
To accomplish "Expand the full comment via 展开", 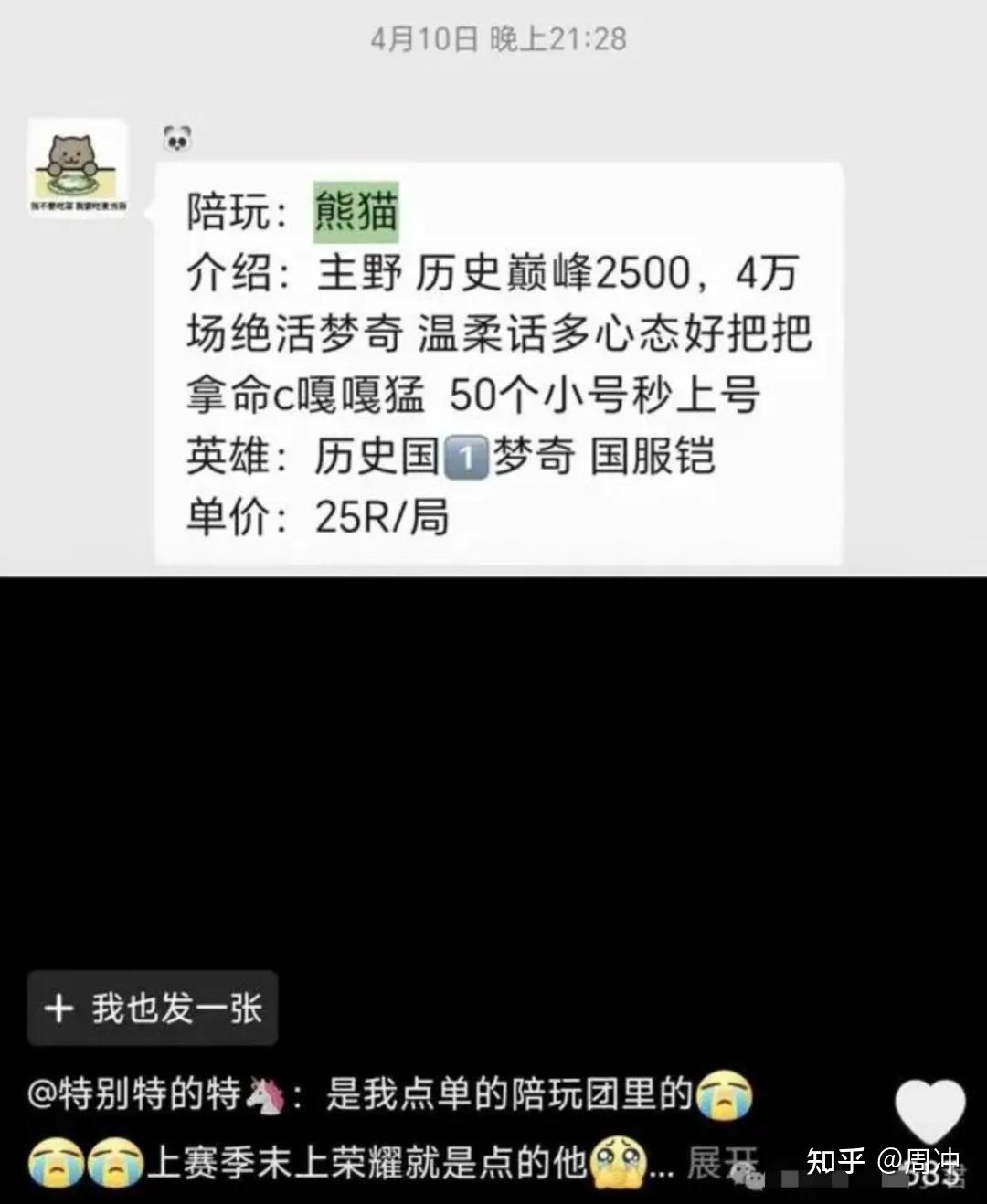I will coord(722,1163).
